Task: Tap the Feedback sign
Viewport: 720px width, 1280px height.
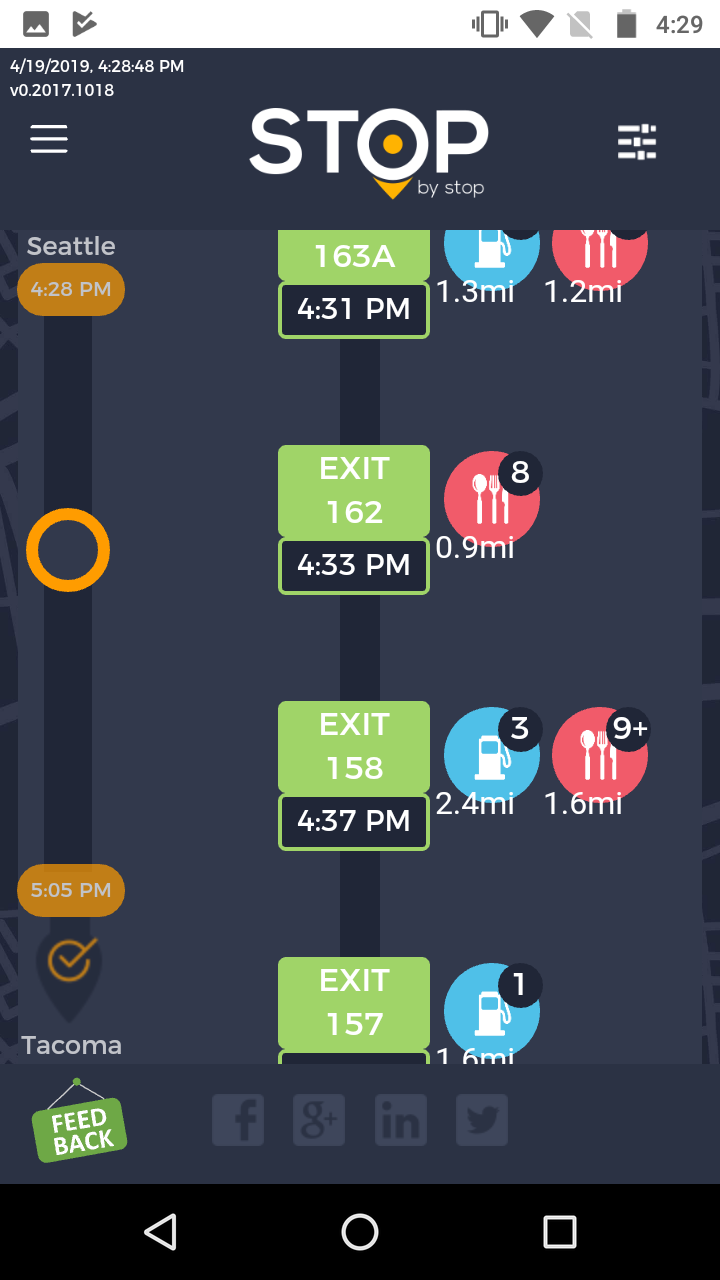Action: [80, 1125]
